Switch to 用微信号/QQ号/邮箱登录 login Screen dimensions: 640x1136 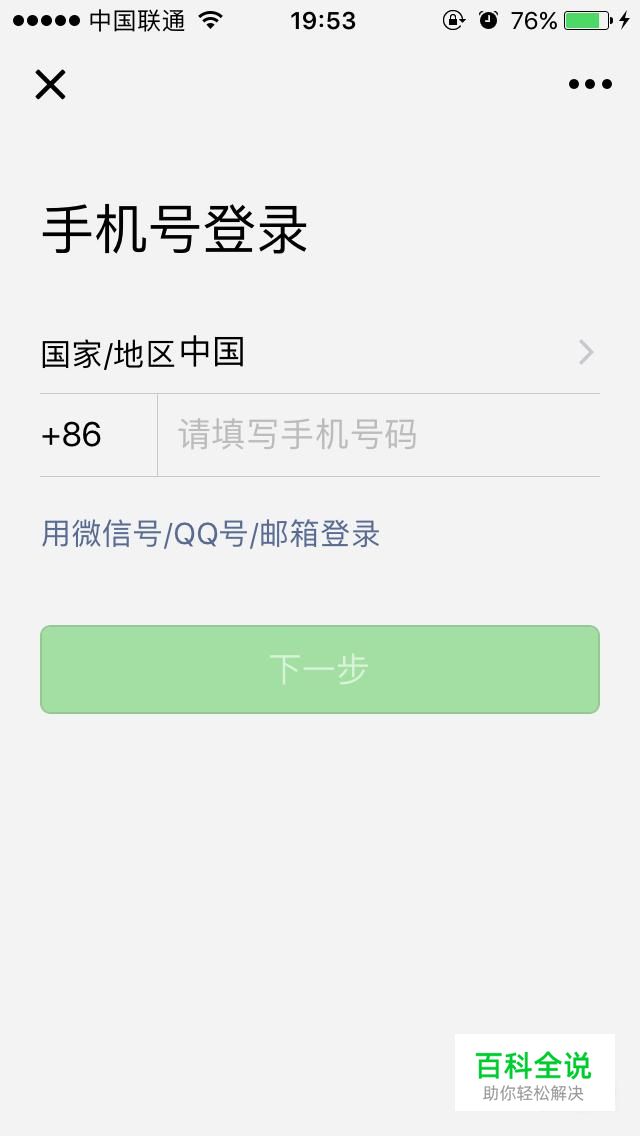(211, 534)
